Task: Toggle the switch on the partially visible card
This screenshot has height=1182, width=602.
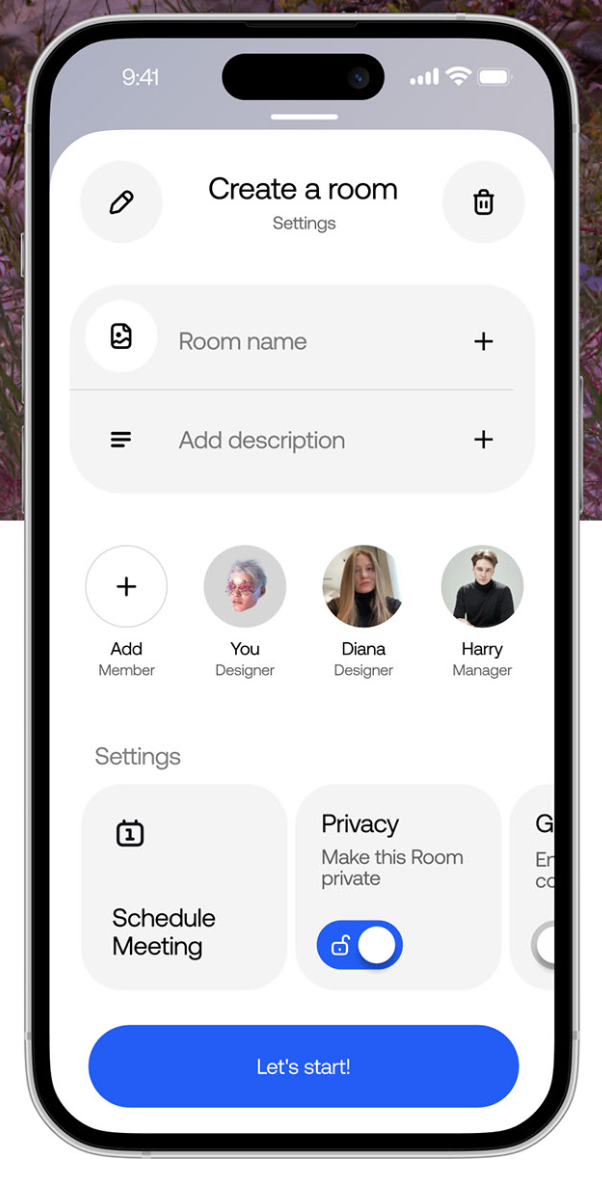Action: (x=544, y=945)
